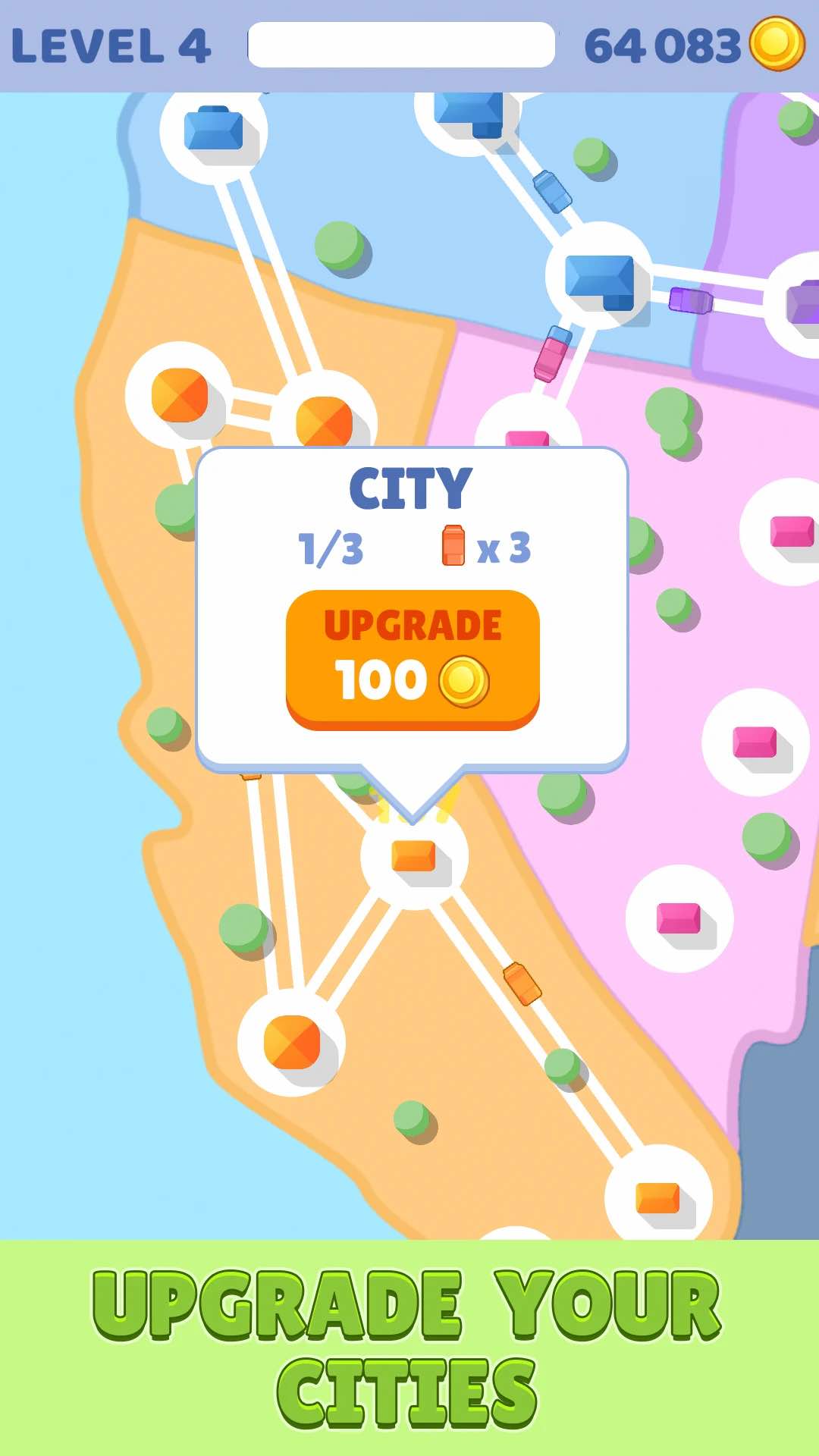The image size is (819, 1456).
Task: Select the orange city under the popup pointer
Action: (x=414, y=857)
